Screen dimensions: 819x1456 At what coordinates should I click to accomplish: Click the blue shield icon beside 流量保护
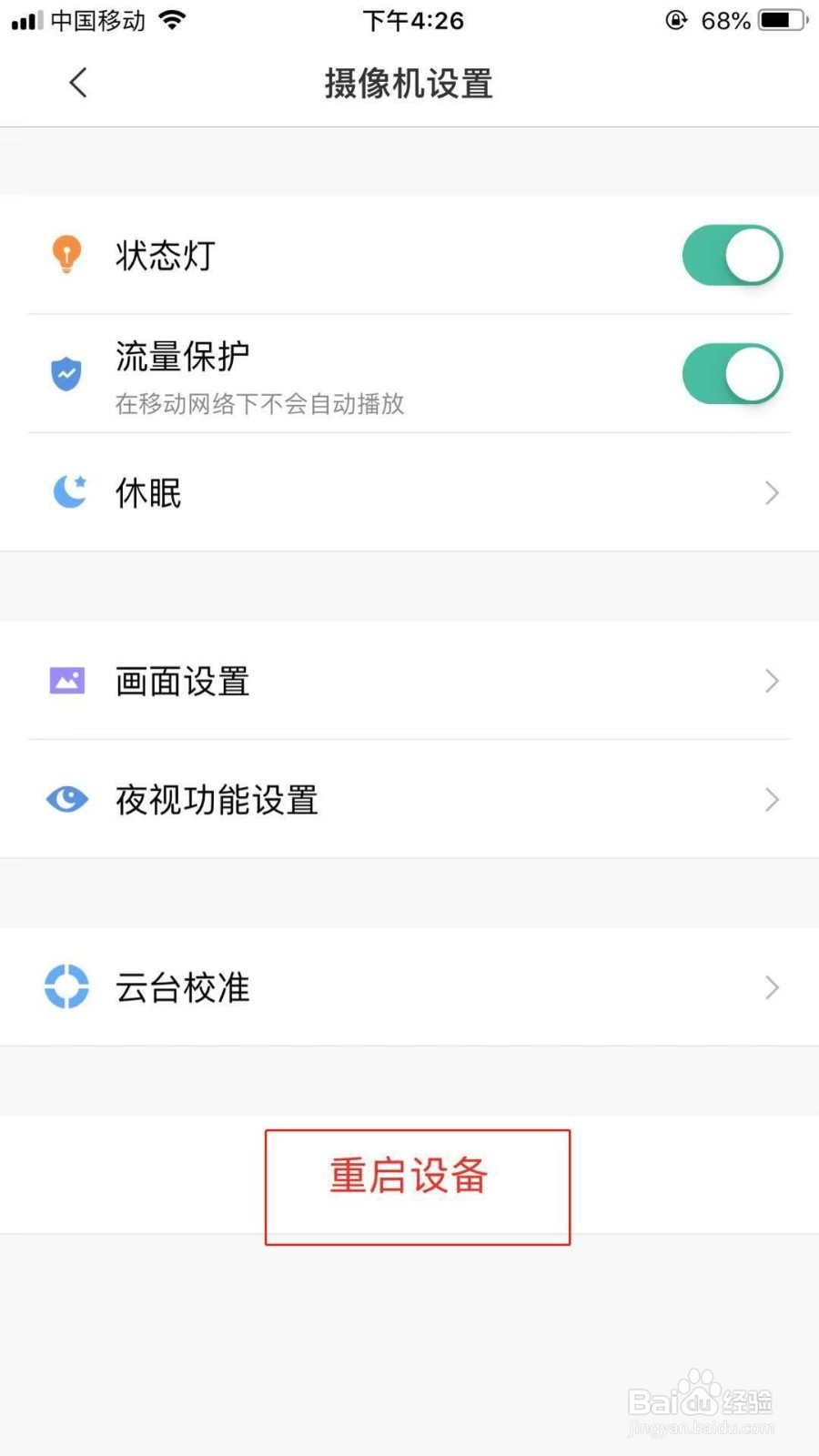tap(66, 373)
